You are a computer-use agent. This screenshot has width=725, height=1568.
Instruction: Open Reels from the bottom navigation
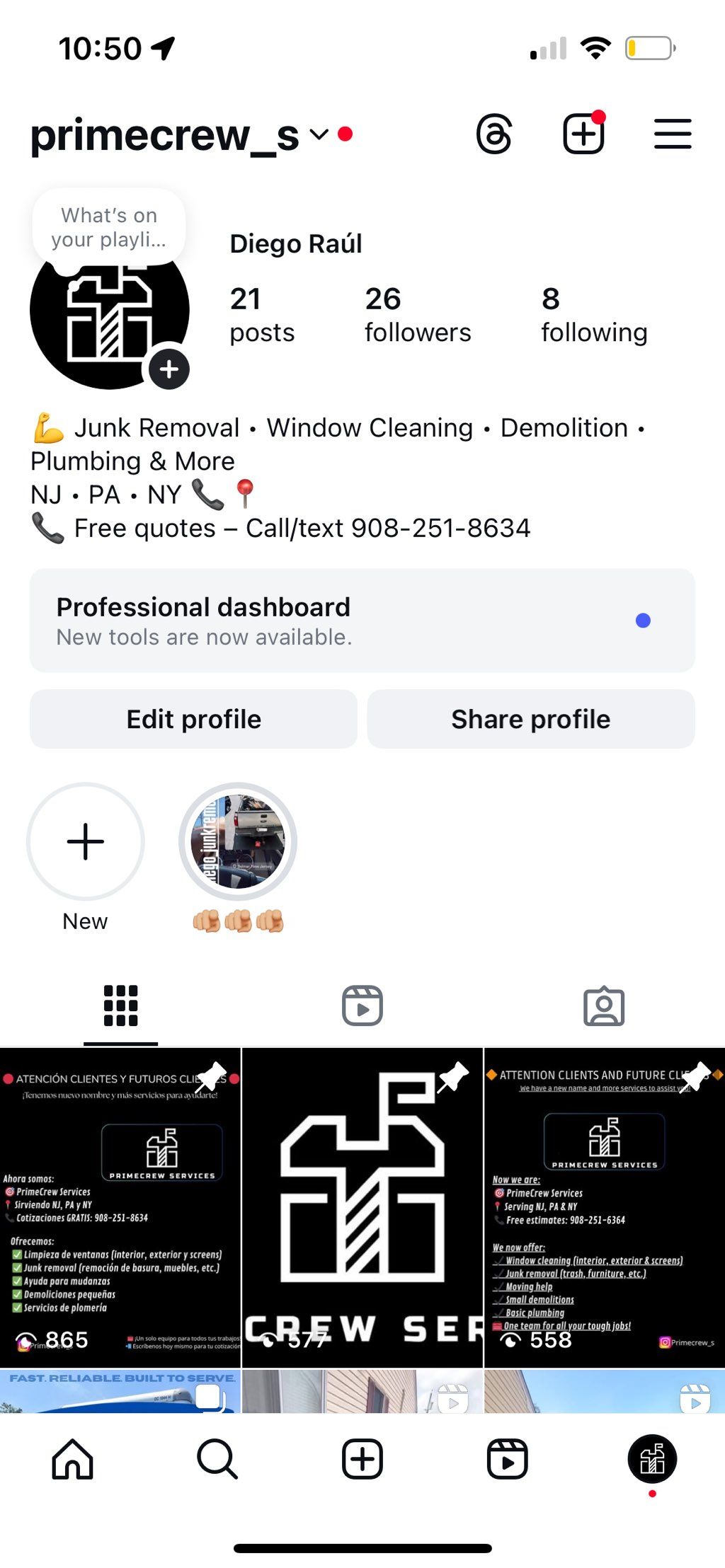(507, 1459)
